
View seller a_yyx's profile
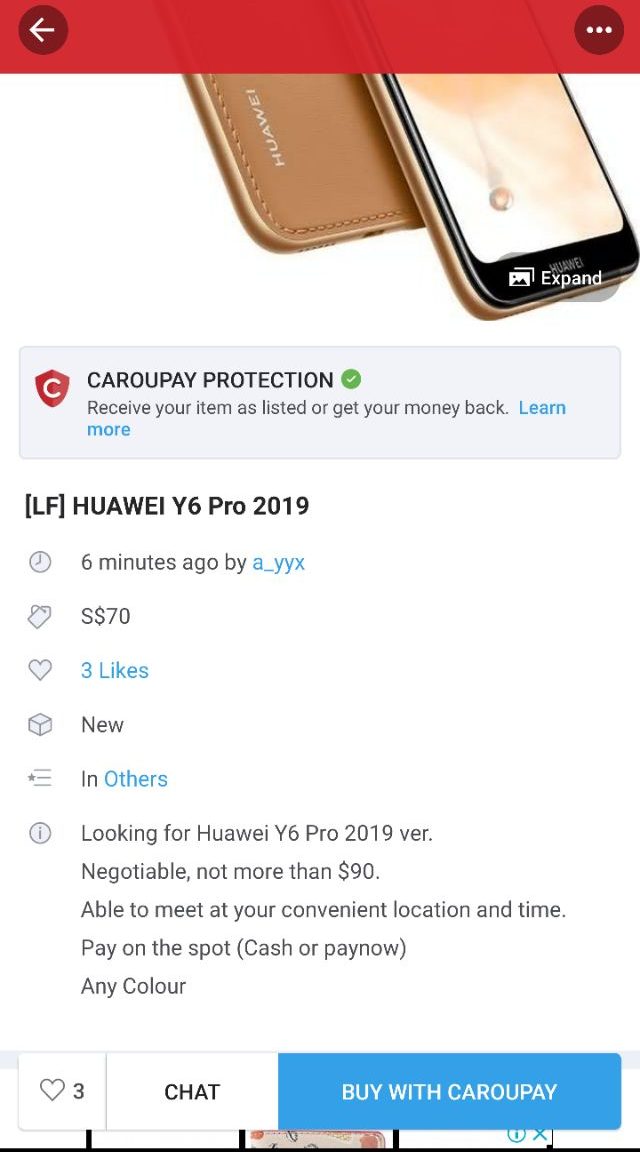(278, 563)
